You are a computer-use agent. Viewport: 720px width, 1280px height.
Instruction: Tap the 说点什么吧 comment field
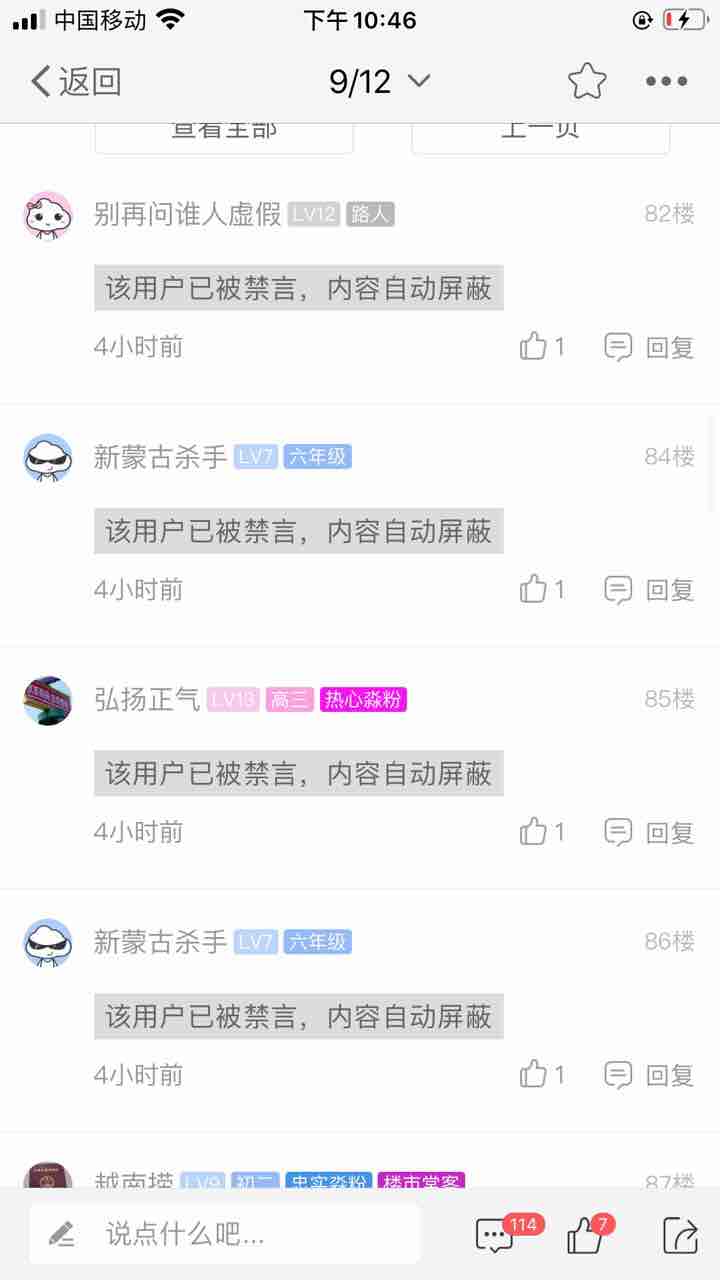[225, 1234]
